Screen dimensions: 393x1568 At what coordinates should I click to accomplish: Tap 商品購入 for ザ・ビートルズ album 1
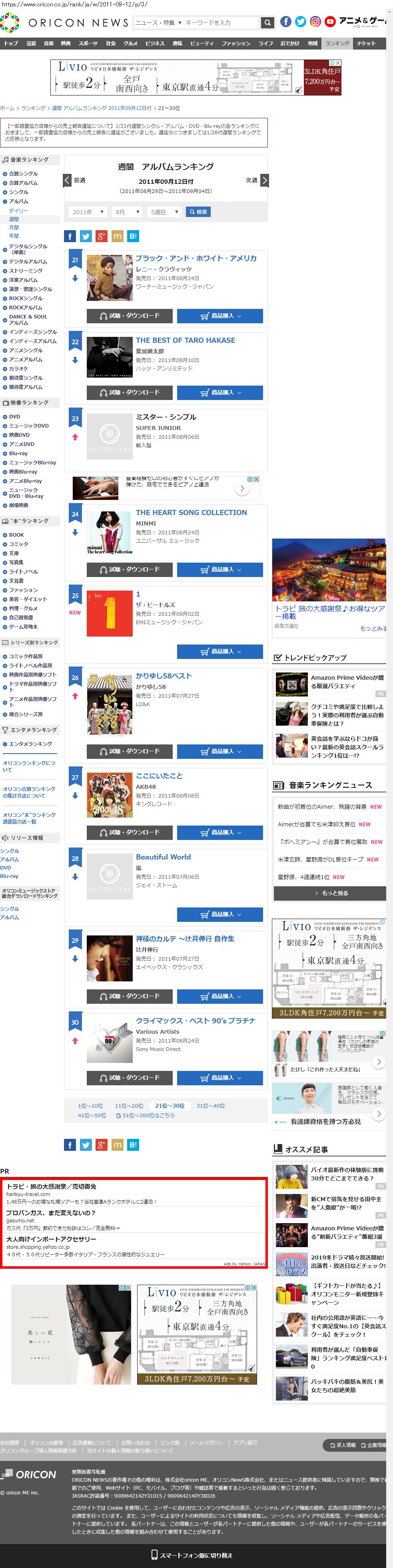click(x=220, y=651)
